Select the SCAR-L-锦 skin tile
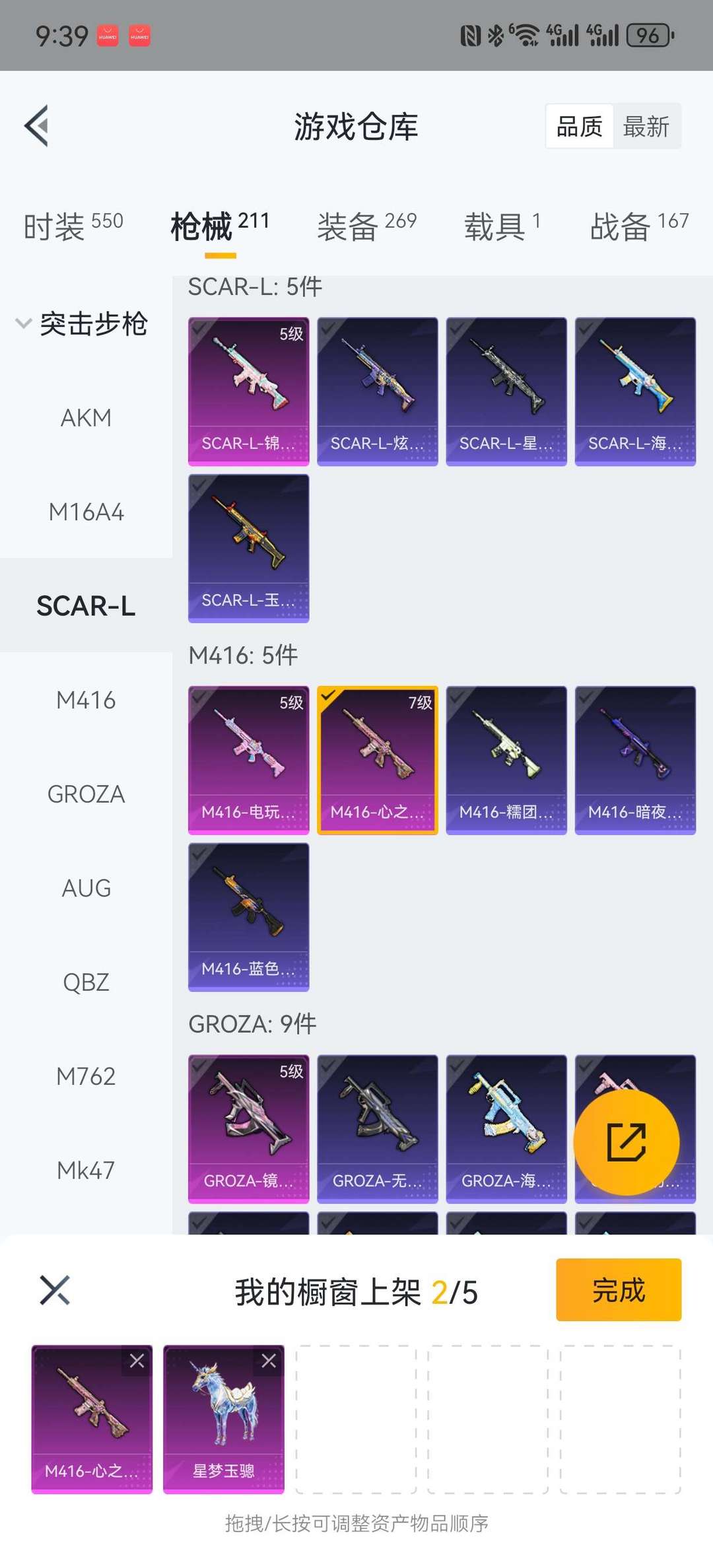 pyautogui.click(x=248, y=391)
